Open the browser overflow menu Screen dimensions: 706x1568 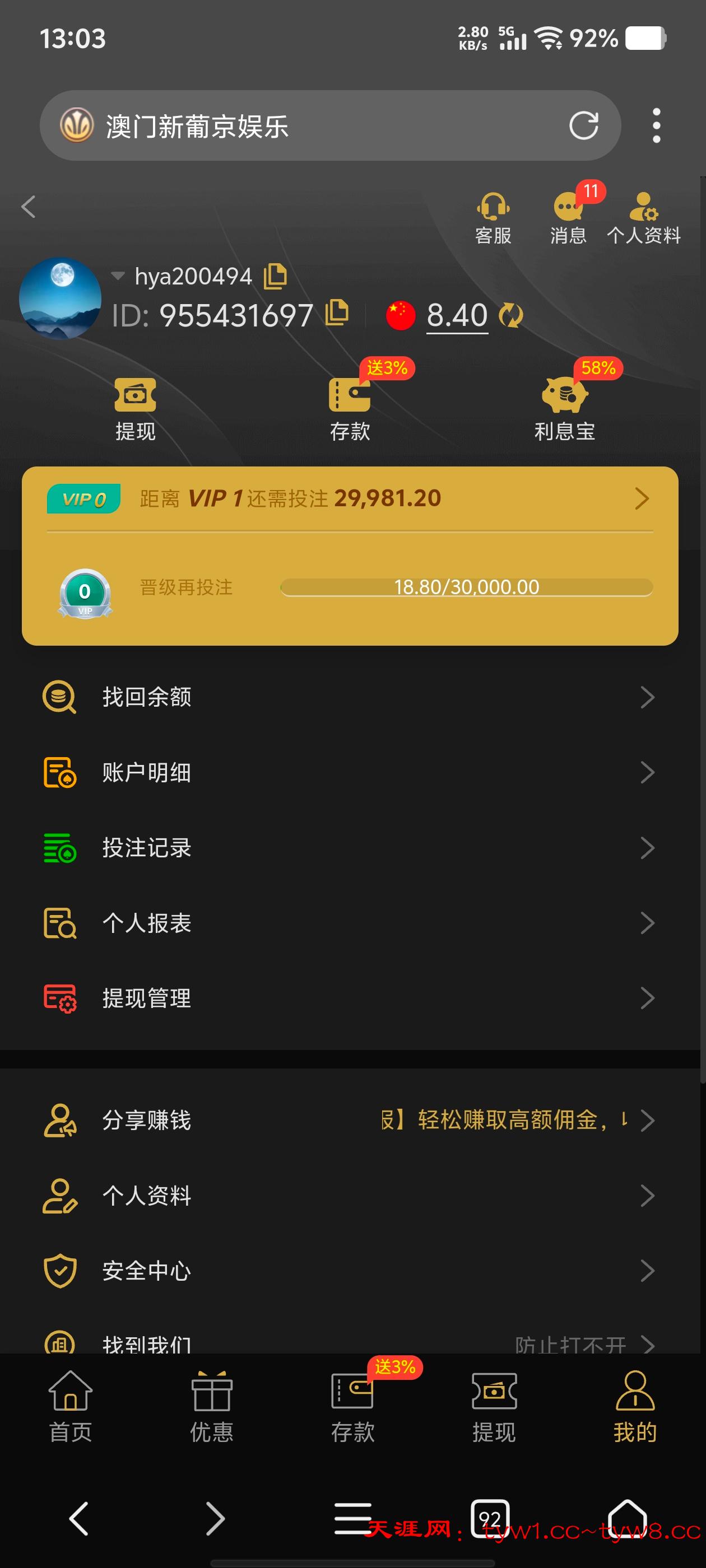click(656, 125)
